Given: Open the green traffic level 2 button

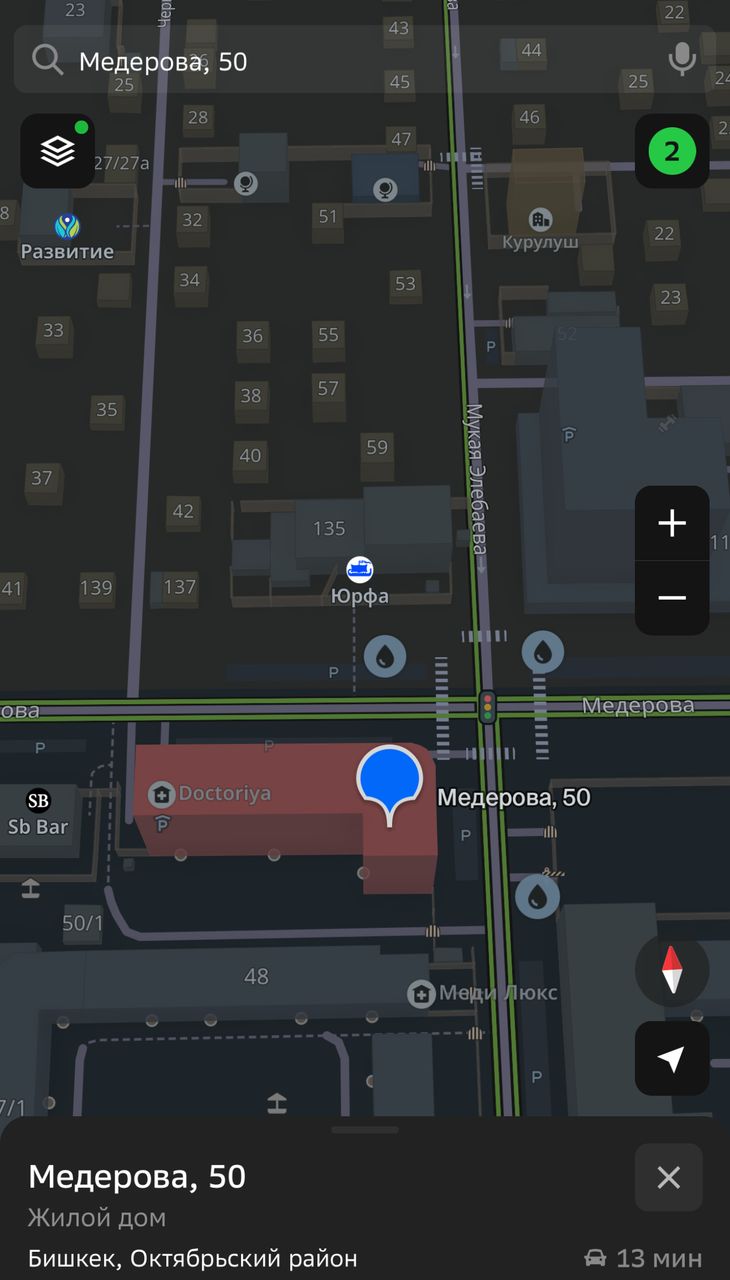Looking at the screenshot, I should click(x=672, y=151).
